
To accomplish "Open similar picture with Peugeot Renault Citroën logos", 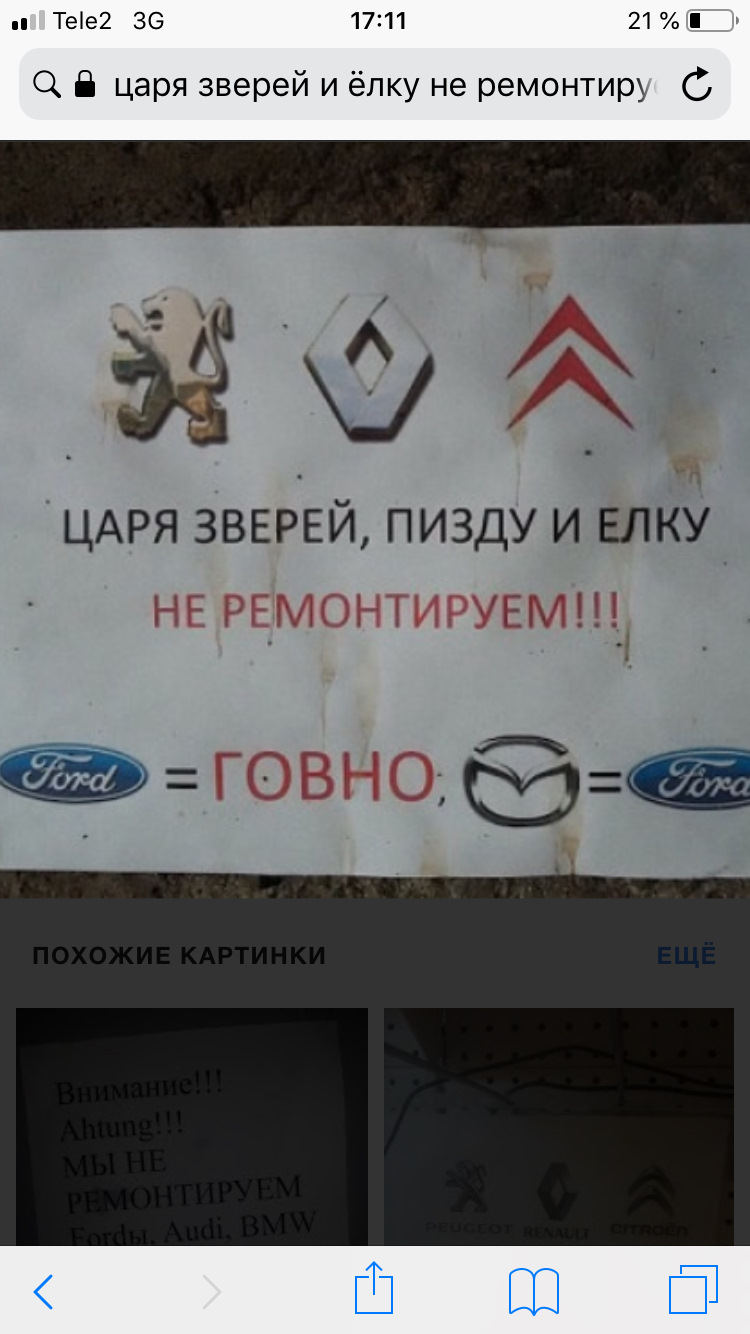I will (558, 1126).
